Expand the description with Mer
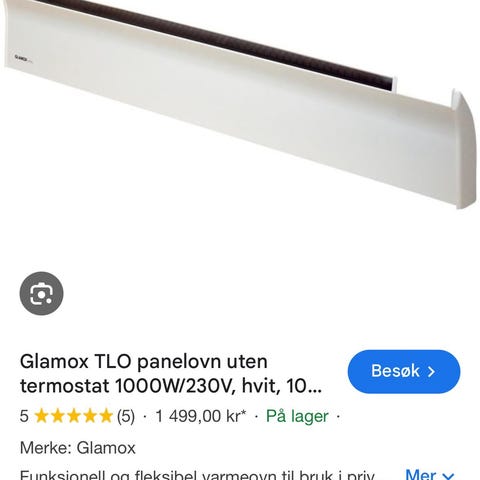 (430, 475)
